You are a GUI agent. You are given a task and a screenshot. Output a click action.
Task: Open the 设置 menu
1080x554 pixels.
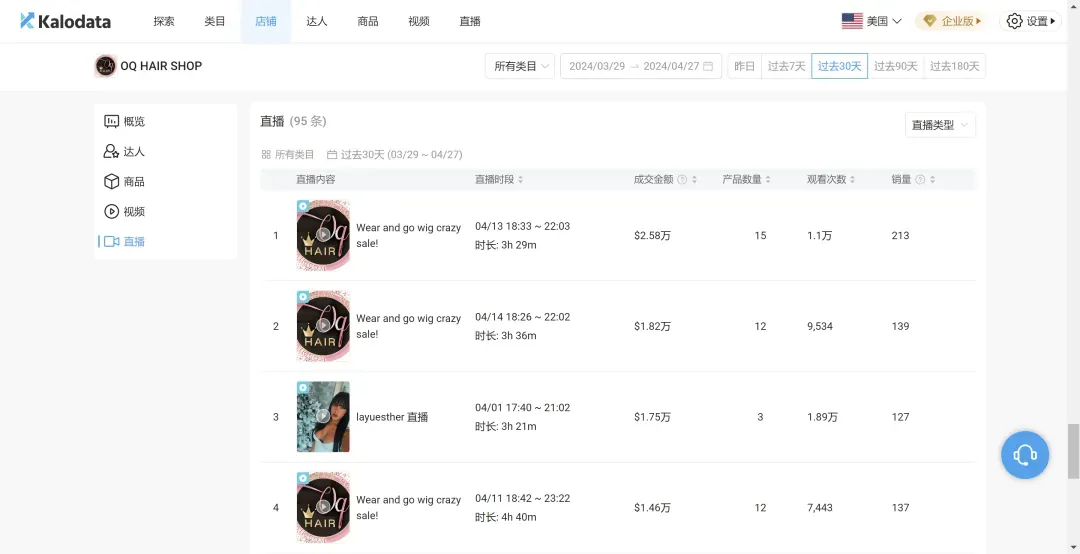(x=1030, y=21)
